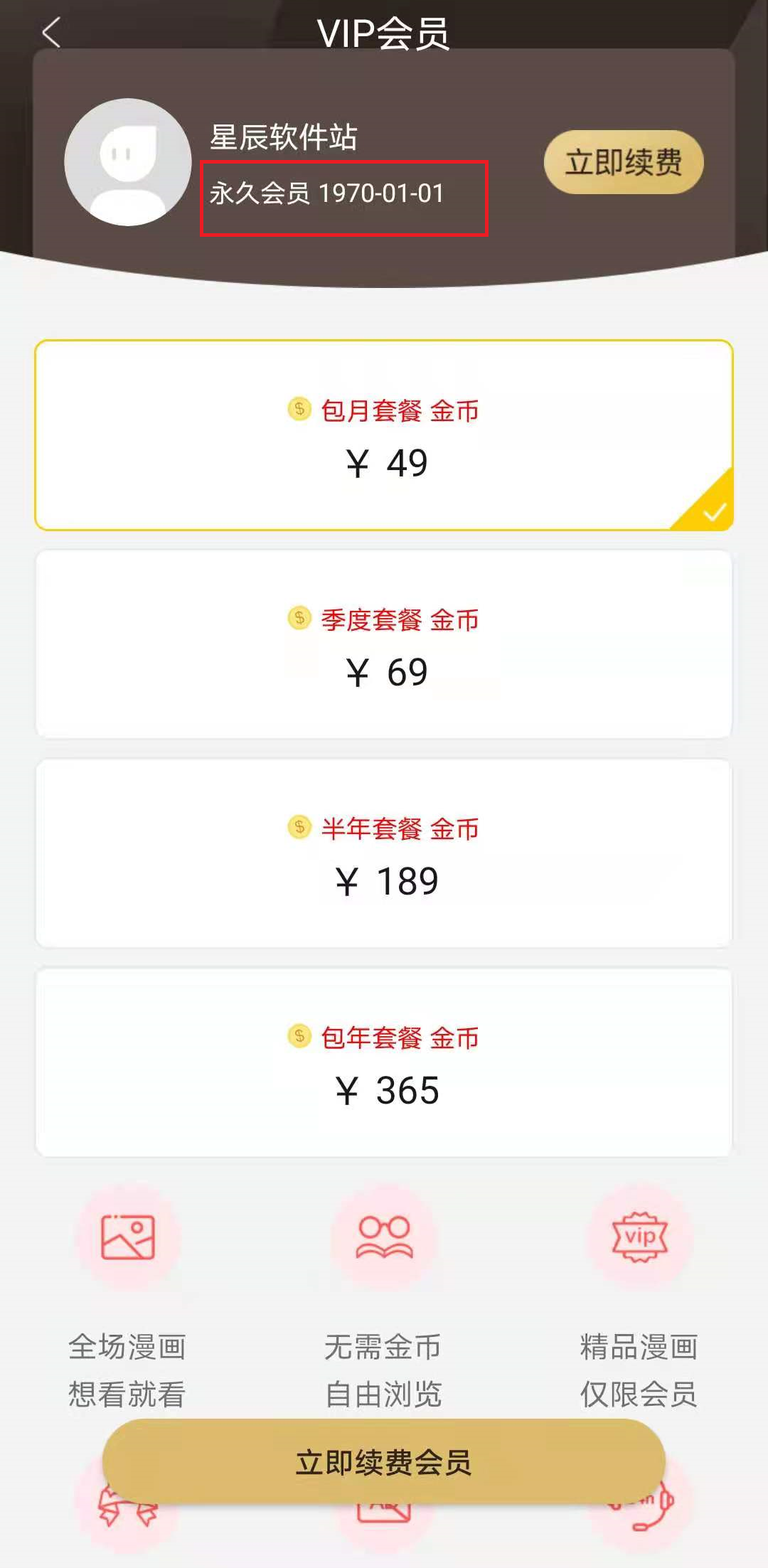Select the 包年套餐 ¥365 plan

click(384, 1062)
